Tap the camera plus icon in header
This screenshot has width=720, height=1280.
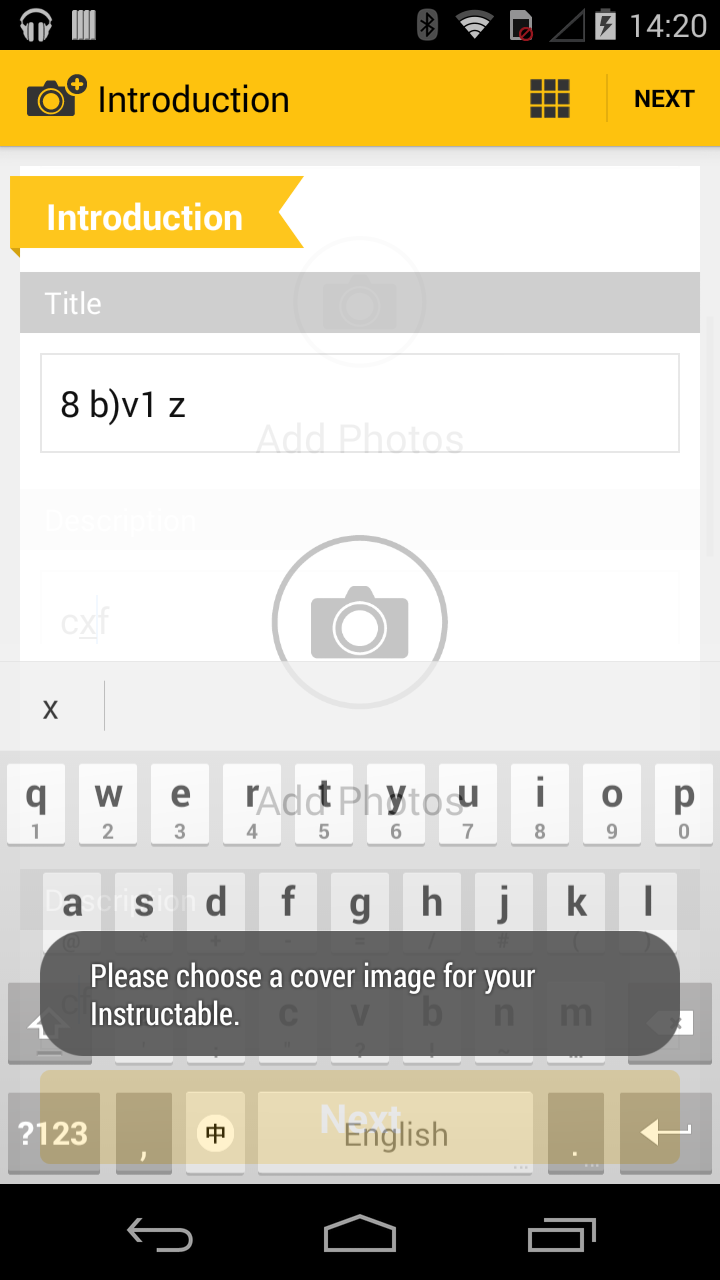[56, 99]
